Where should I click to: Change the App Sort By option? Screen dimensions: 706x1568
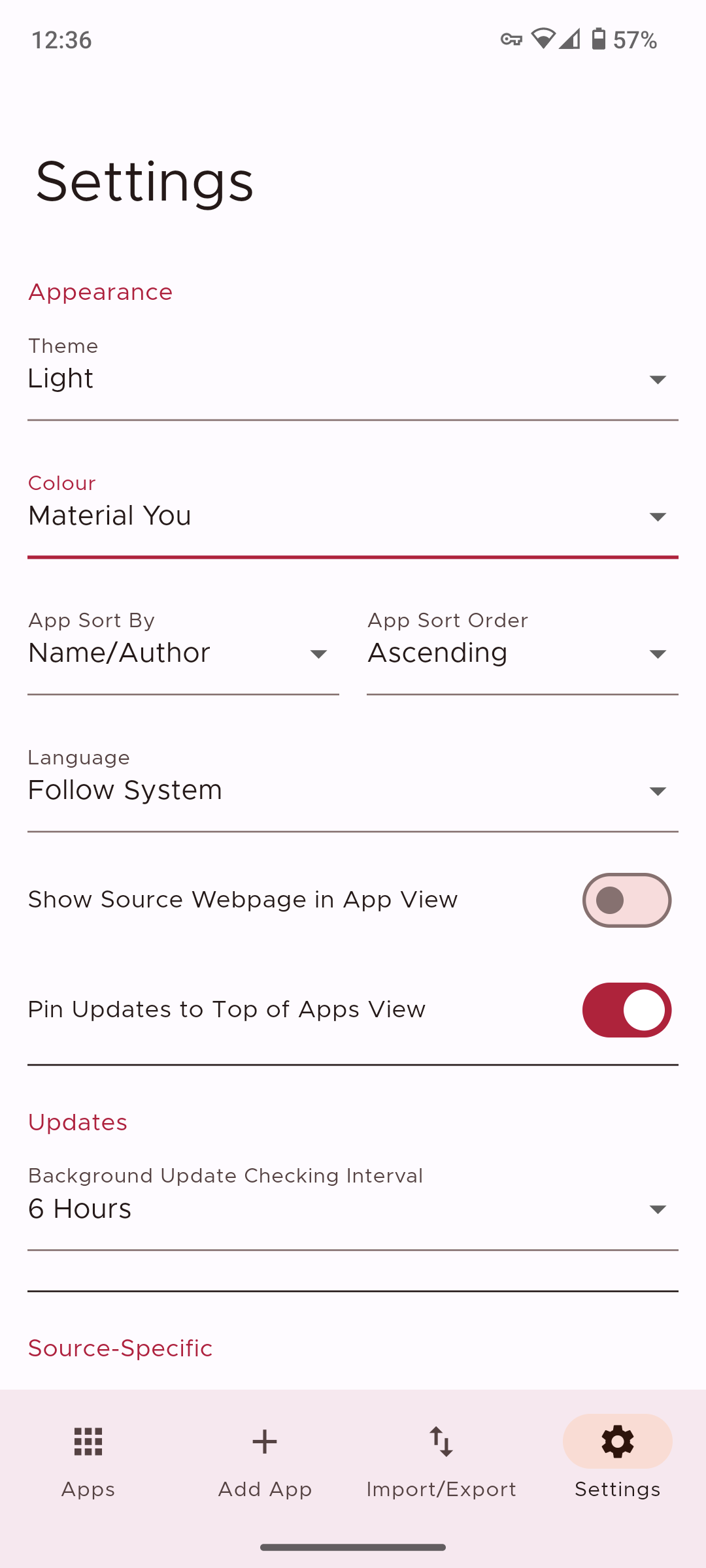click(183, 653)
